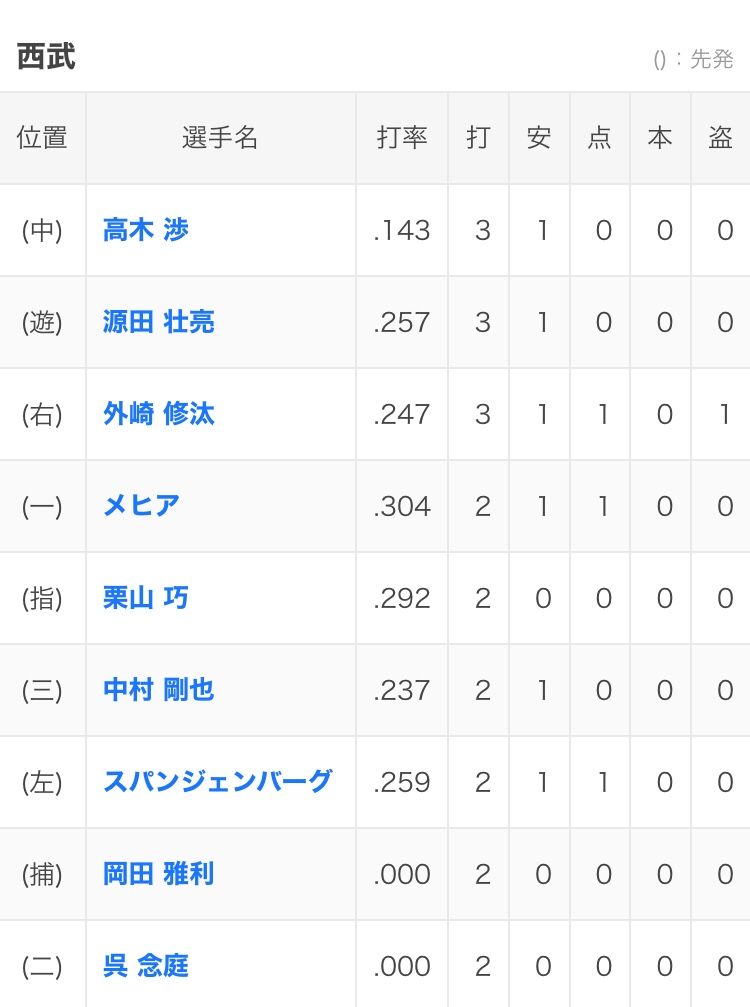Open player page for 高木 渉
Image resolution: width=750 pixels, height=1007 pixels.
[x=146, y=231]
